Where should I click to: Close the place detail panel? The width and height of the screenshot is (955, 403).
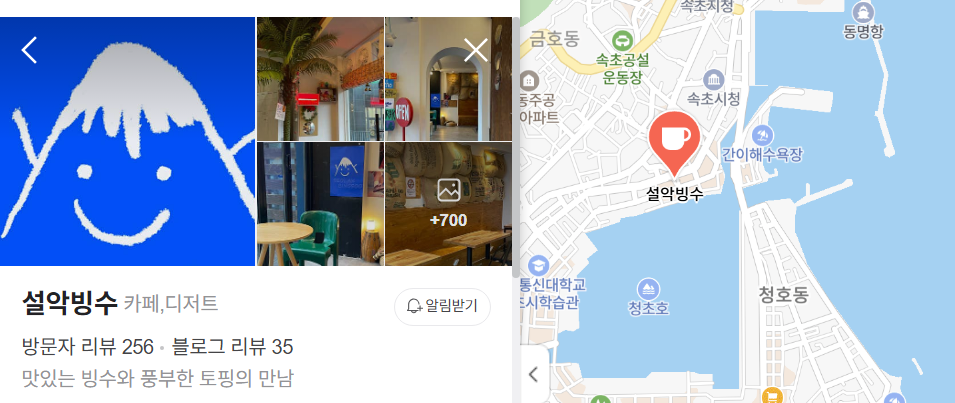pos(476,50)
